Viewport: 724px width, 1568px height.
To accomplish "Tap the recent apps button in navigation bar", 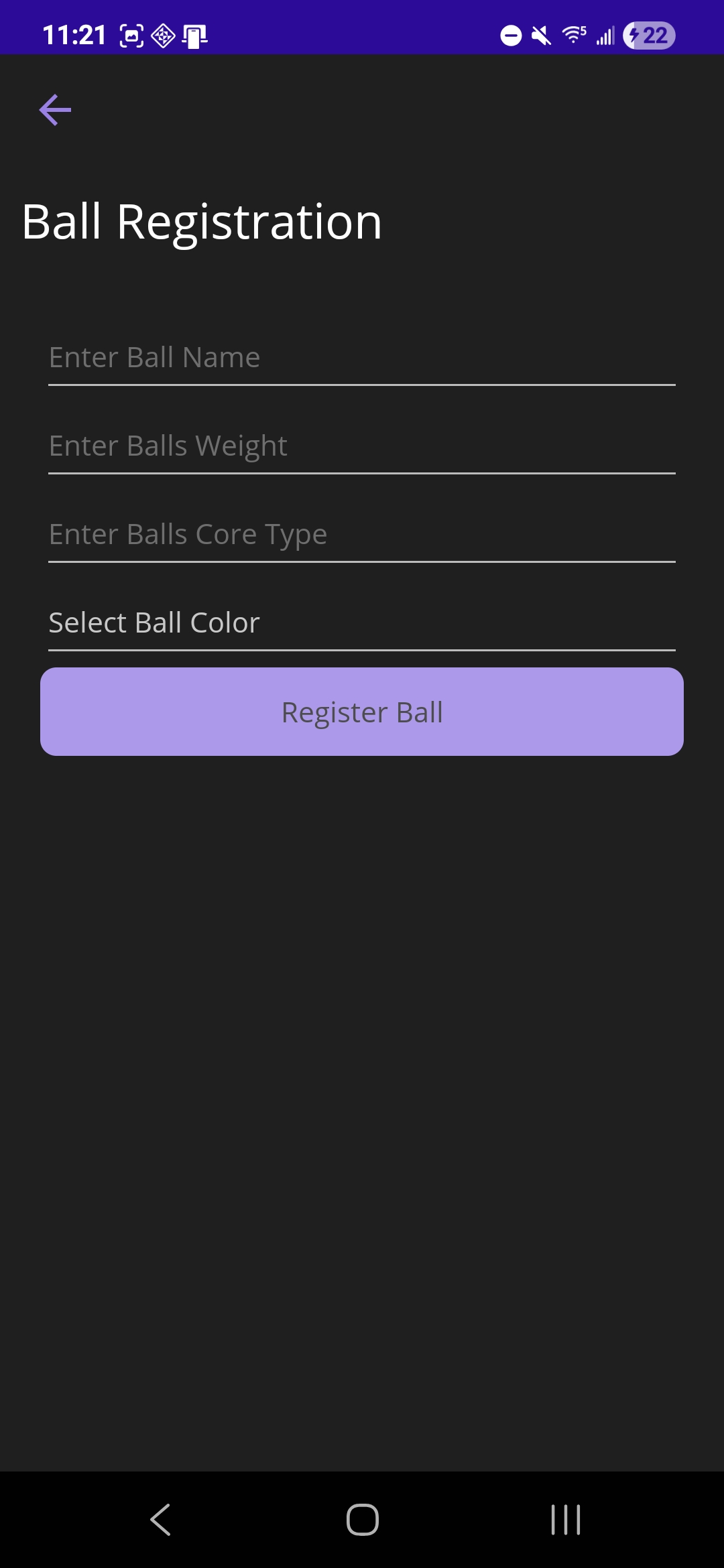I will click(564, 1520).
